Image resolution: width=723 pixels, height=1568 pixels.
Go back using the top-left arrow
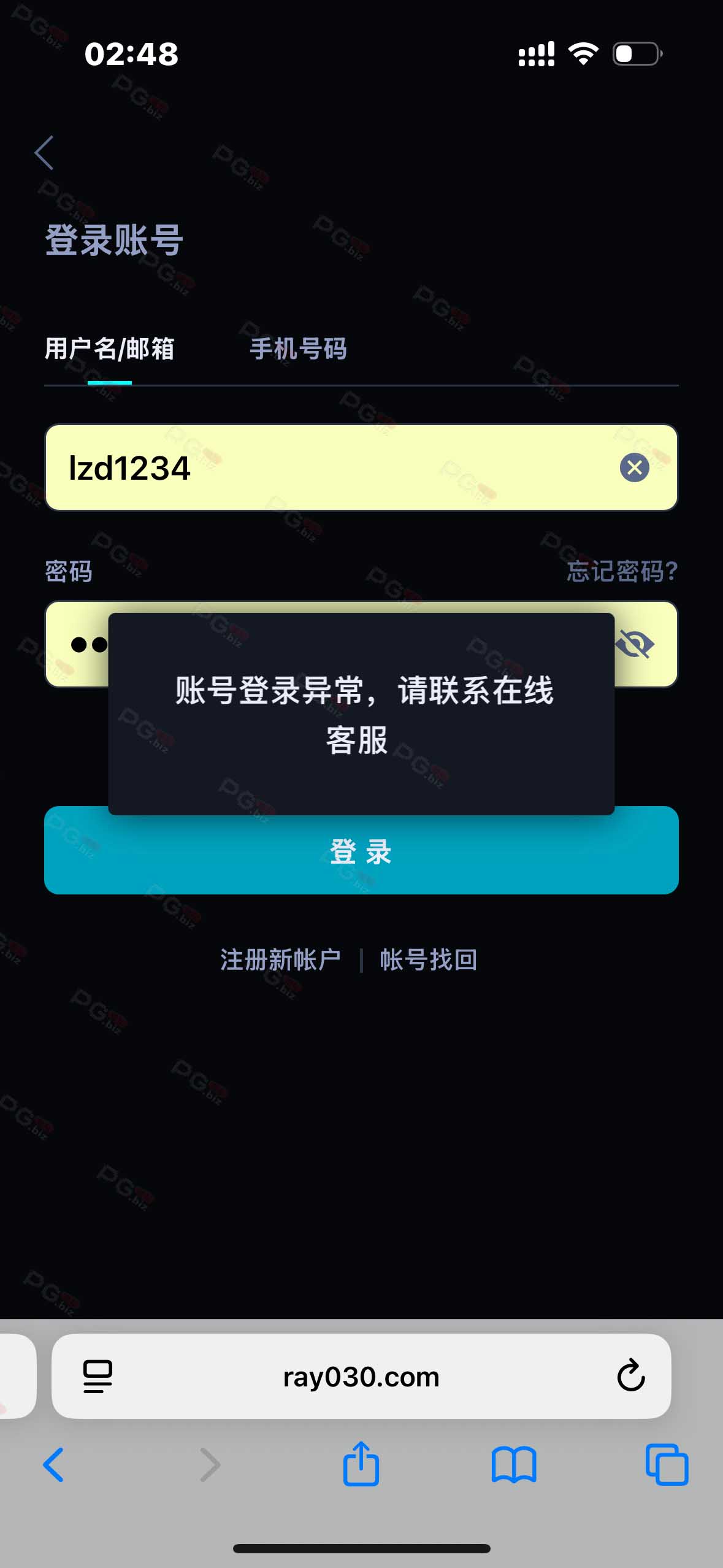(x=44, y=153)
